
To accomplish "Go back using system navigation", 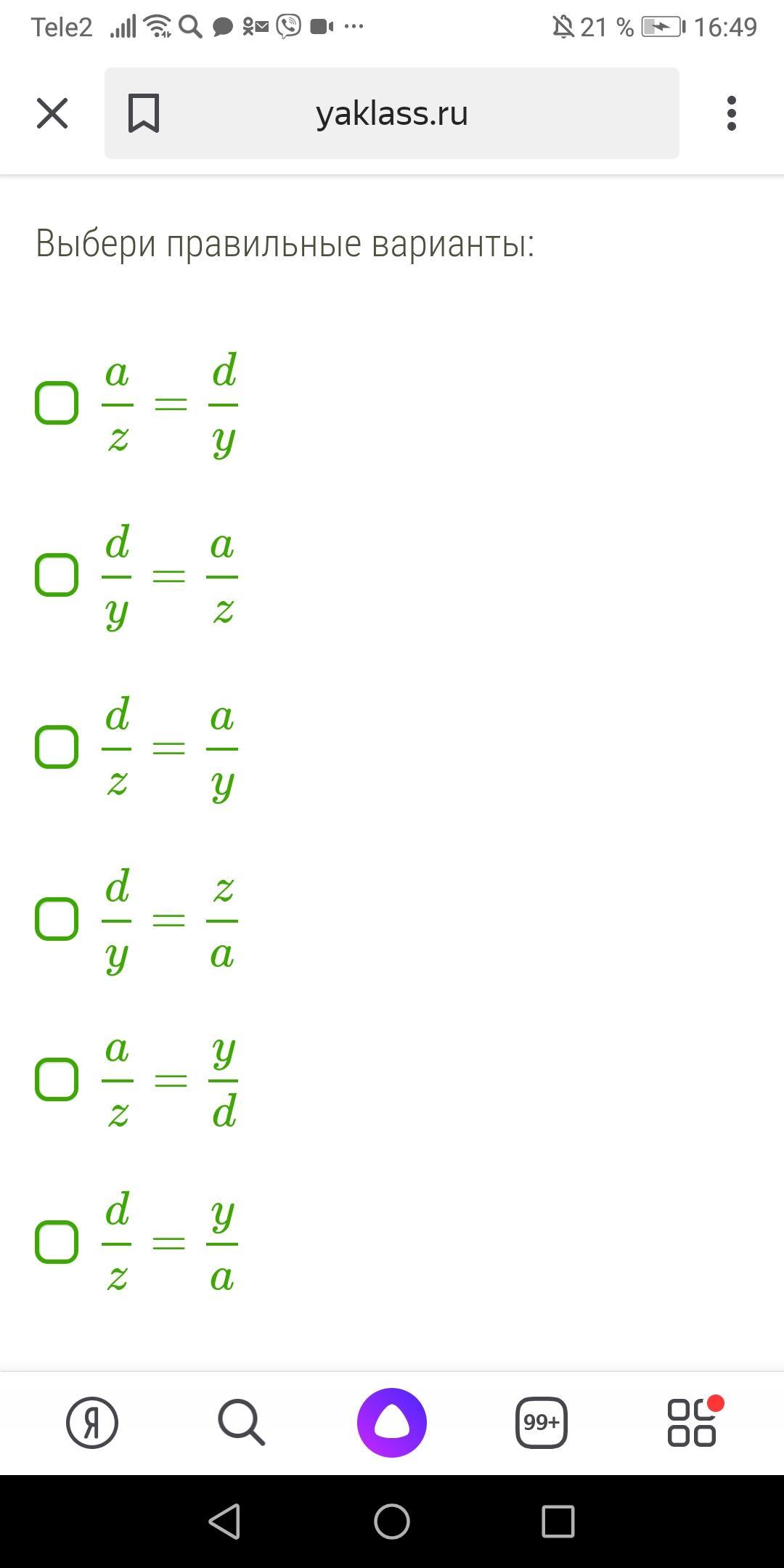I will coord(224,1521).
